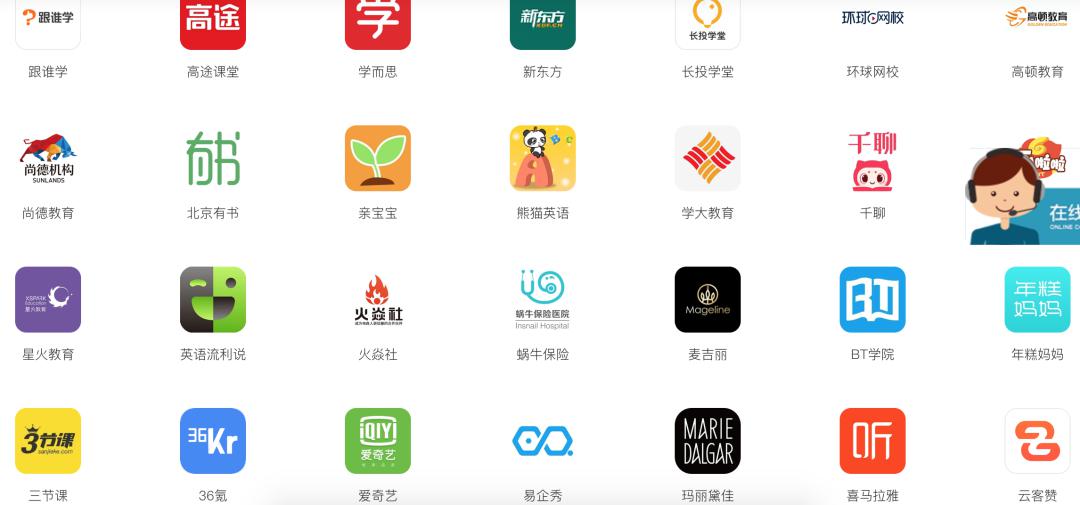Open the 蜗牛保险 tile
Viewport: 1080px width, 505px height.
point(543,299)
